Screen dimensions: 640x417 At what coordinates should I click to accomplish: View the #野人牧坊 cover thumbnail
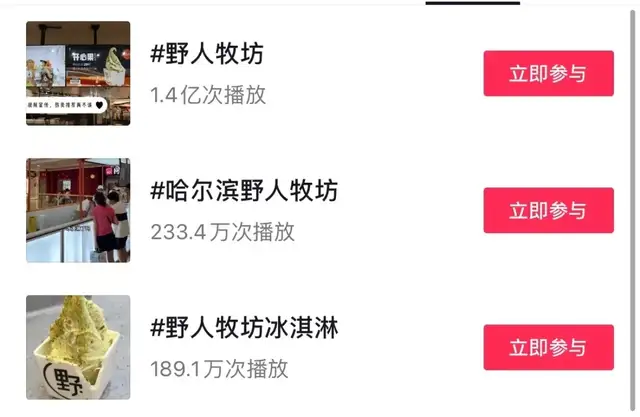click(x=78, y=73)
